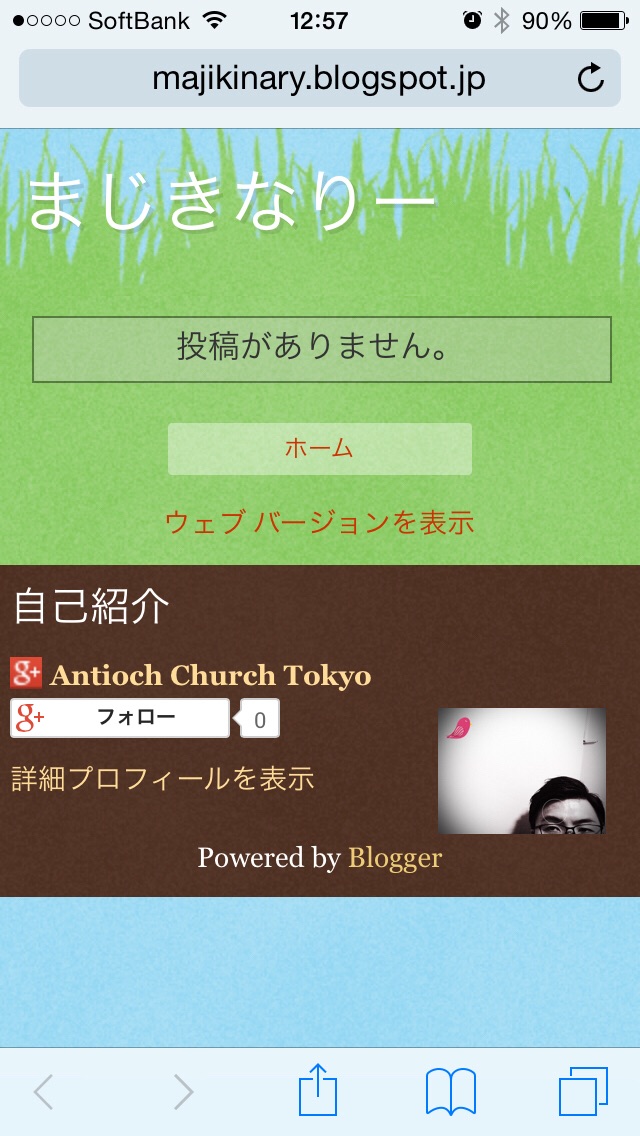Reload the page with the refresh icon

pos(591,78)
